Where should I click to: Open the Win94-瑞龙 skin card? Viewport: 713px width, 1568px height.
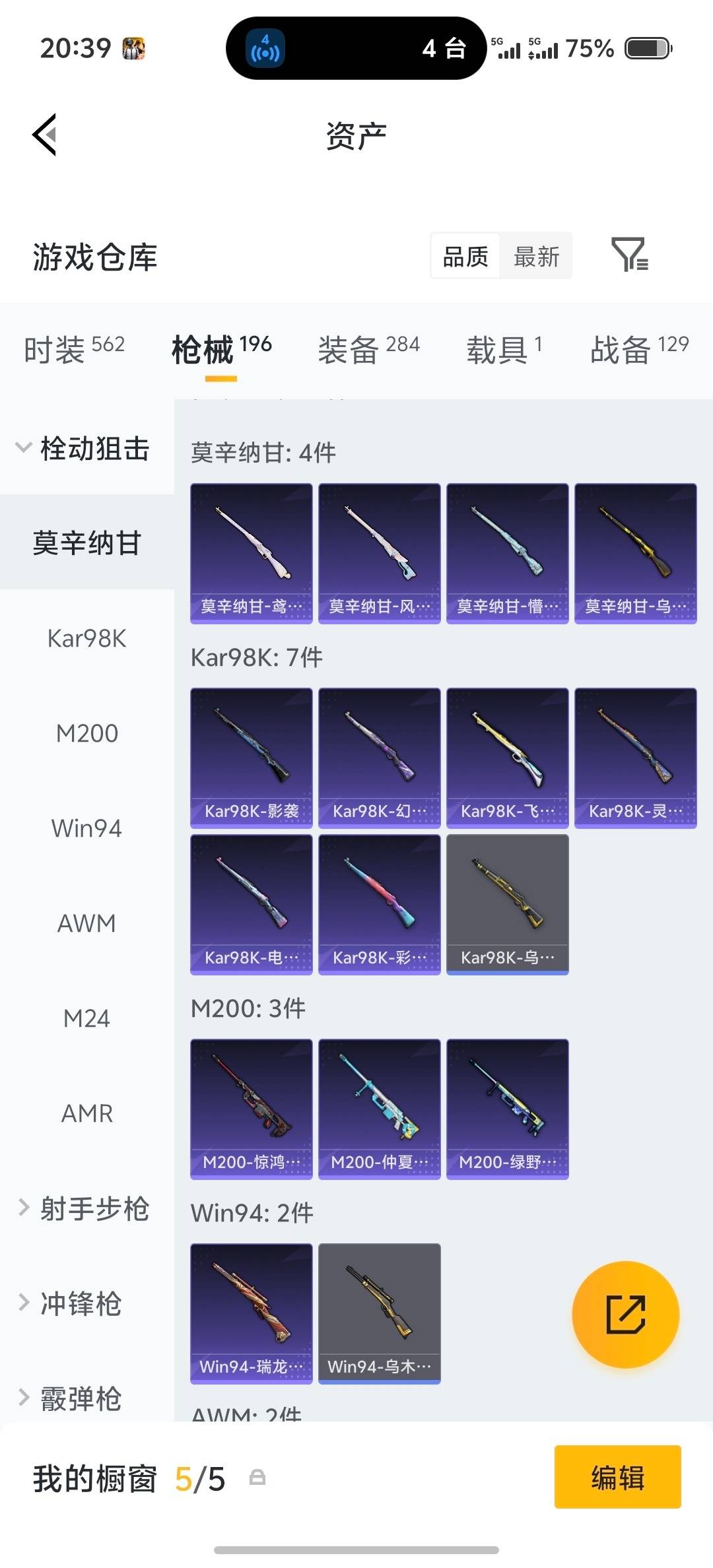(252, 1313)
